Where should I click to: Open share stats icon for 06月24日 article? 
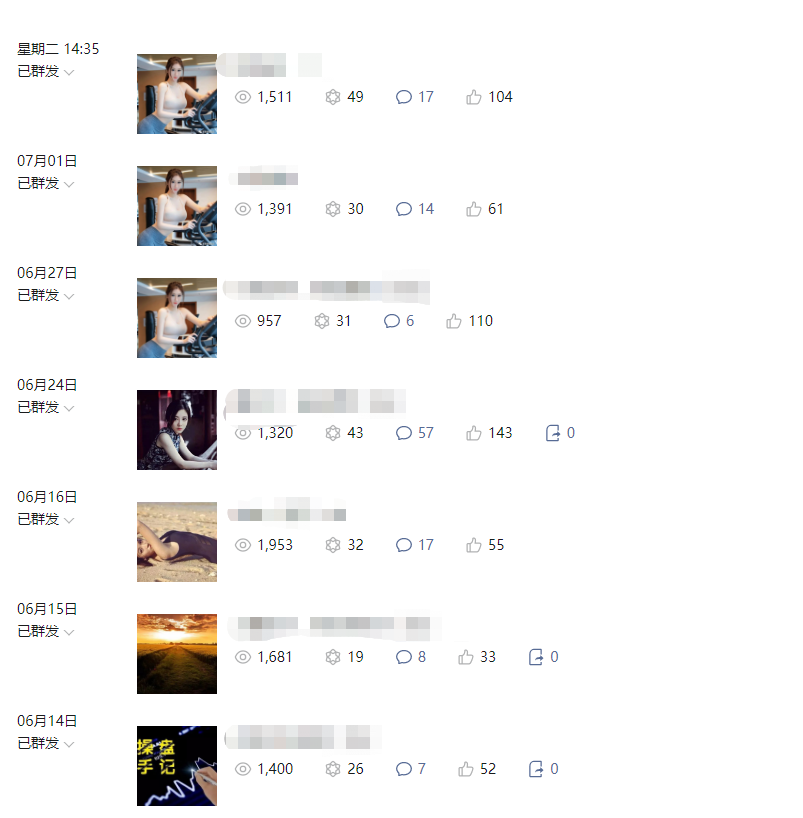[554, 433]
